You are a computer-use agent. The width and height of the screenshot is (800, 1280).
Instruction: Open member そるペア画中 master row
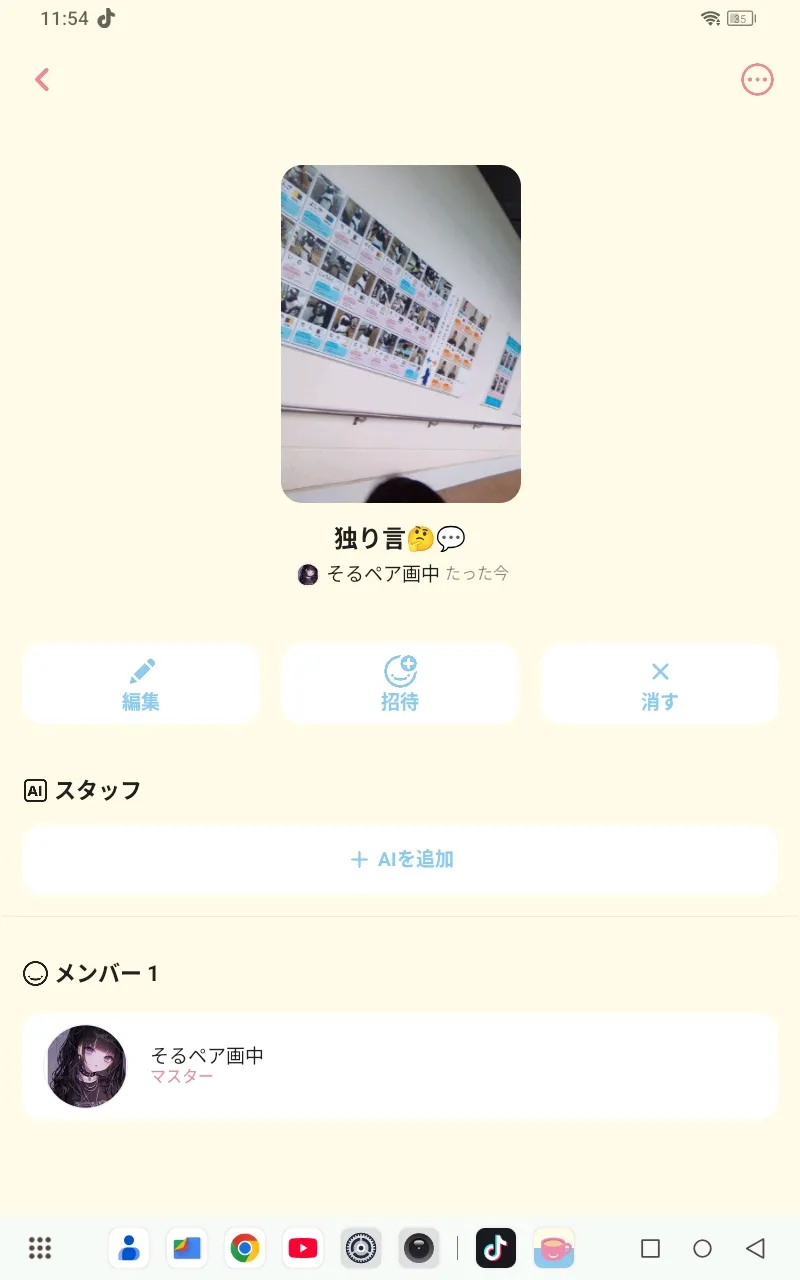[400, 1066]
